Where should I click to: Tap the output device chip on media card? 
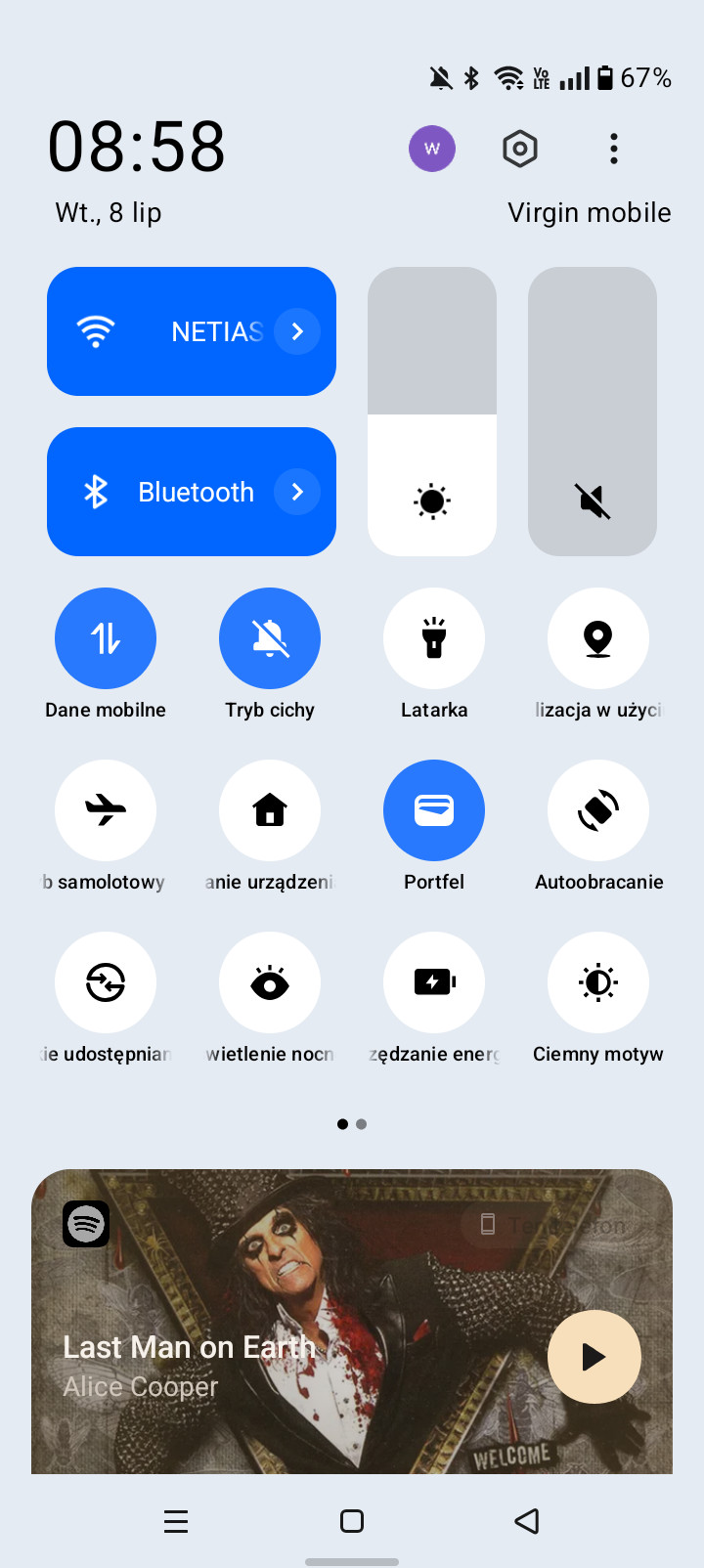[551, 1225]
